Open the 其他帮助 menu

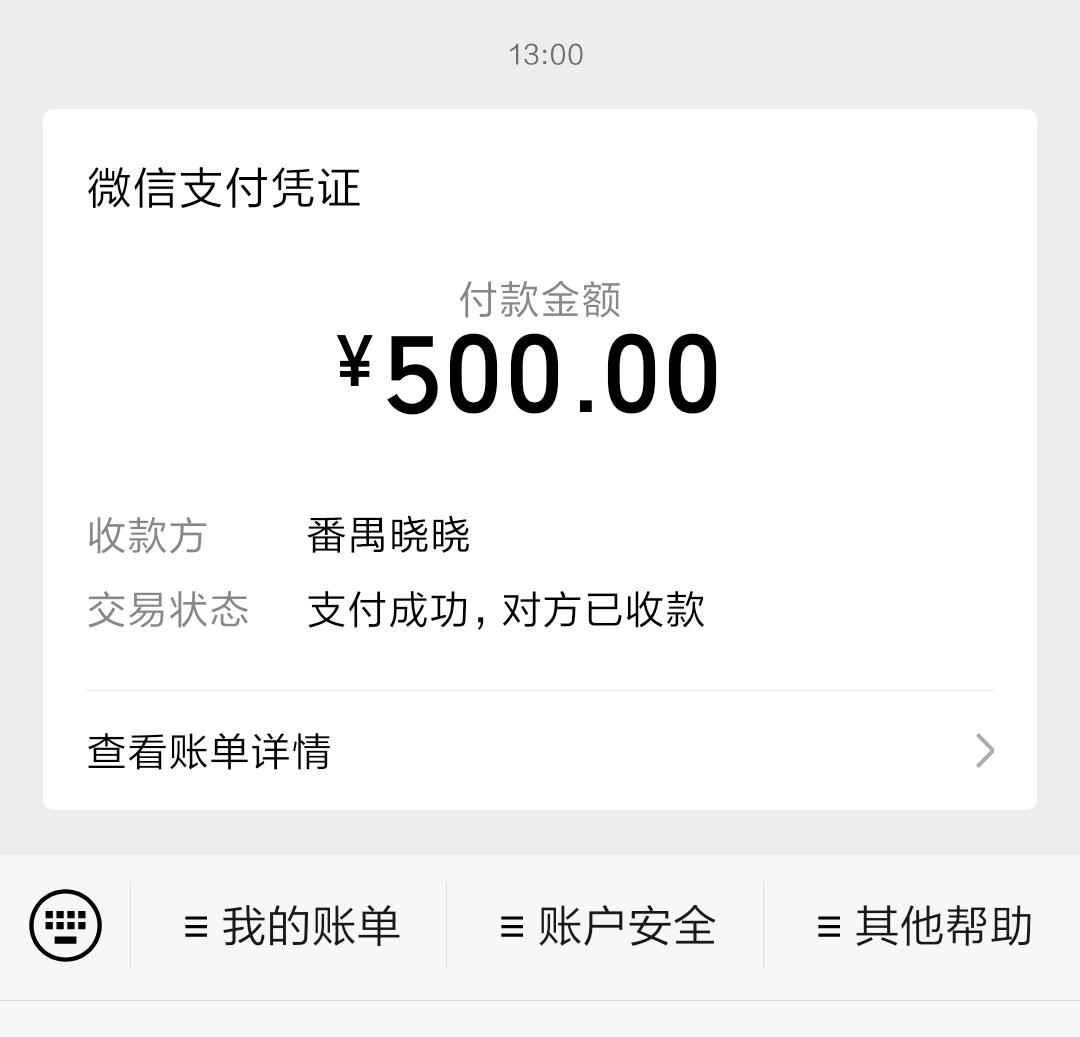923,926
